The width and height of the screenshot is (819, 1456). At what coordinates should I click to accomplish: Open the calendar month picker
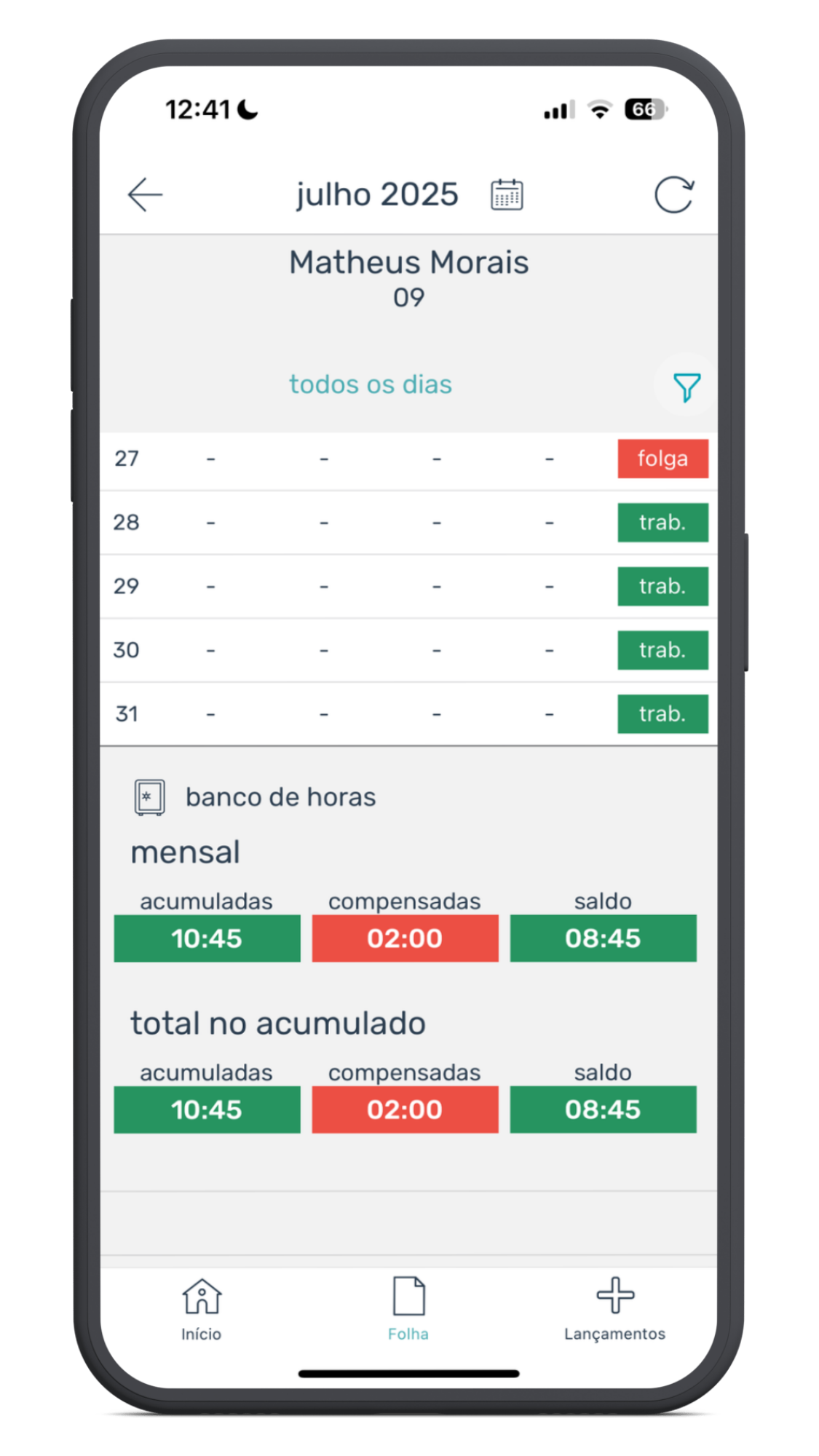[507, 194]
